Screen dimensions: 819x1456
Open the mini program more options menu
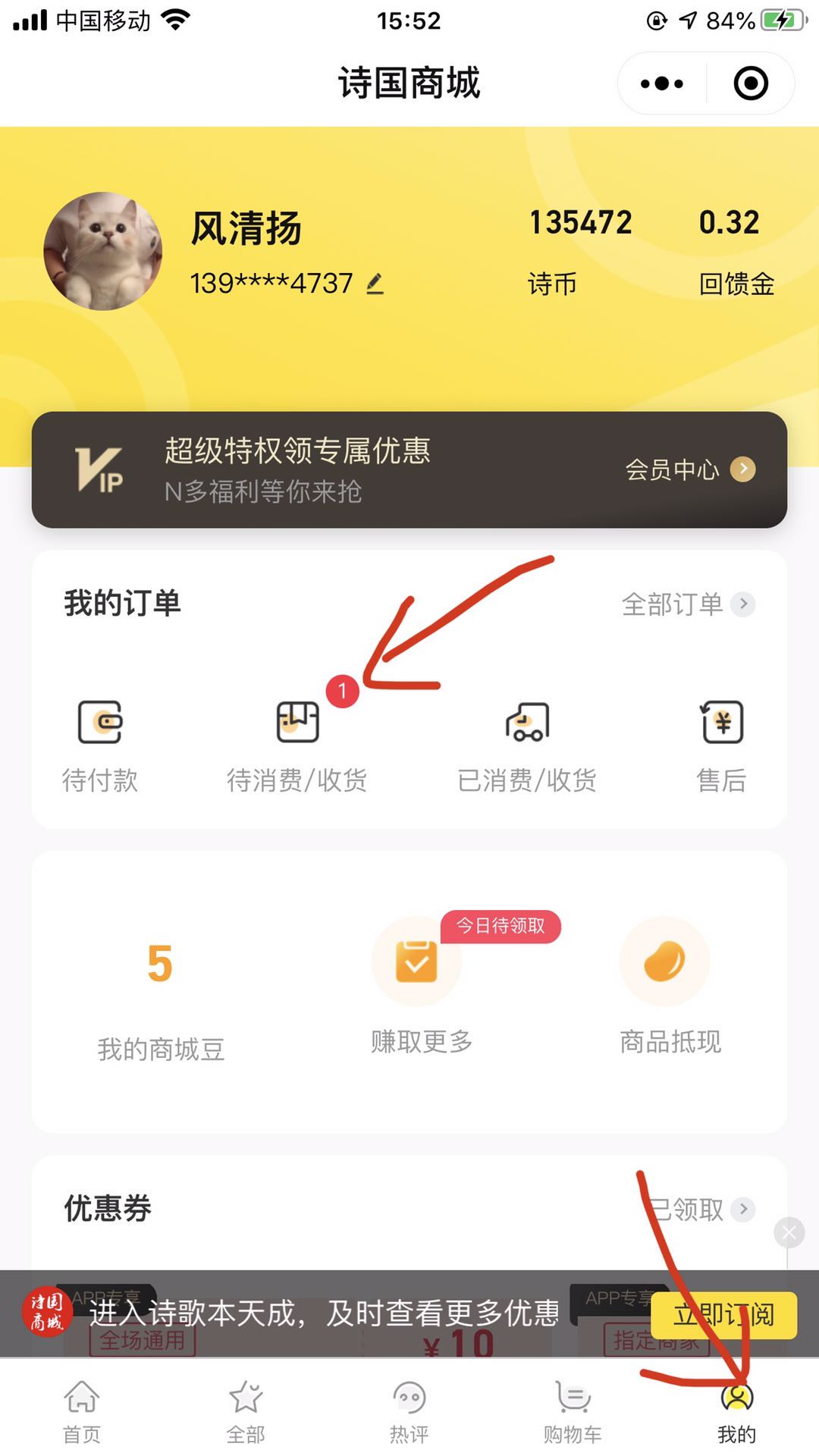[661, 83]
